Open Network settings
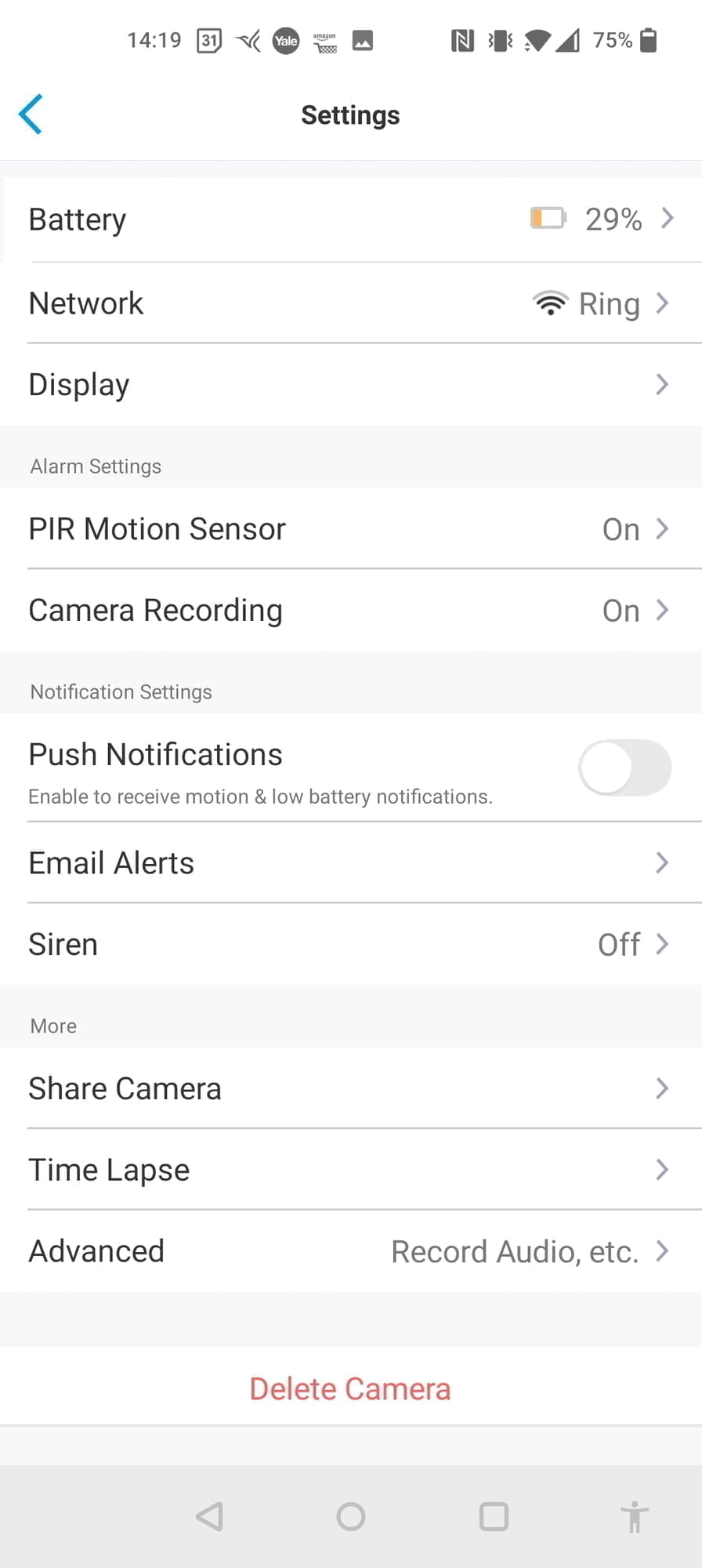 (x=351, y=303)
